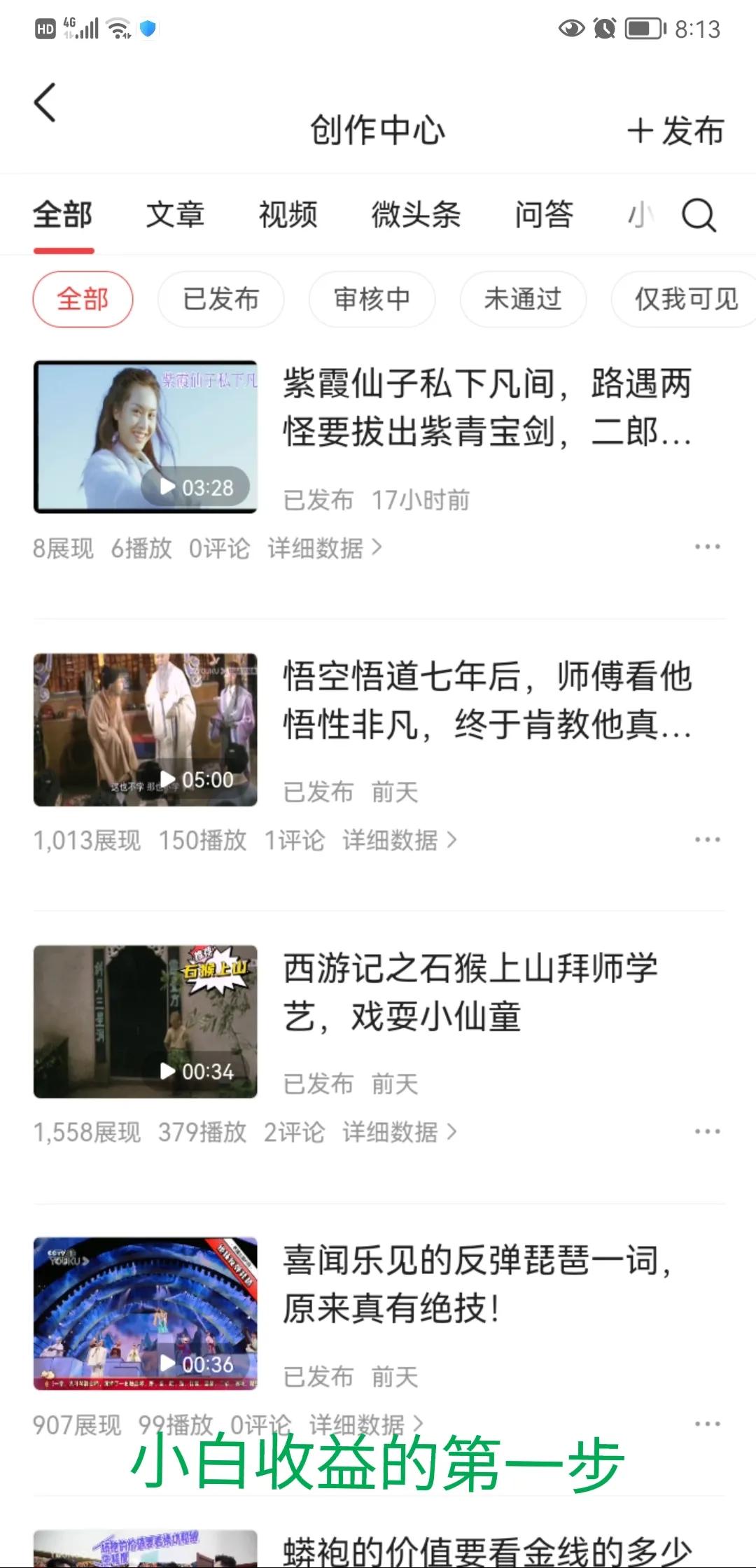Open more options for 紫霞仙子 video
The width and height of the screenshot is (756, 1568).
pos(707,547)
